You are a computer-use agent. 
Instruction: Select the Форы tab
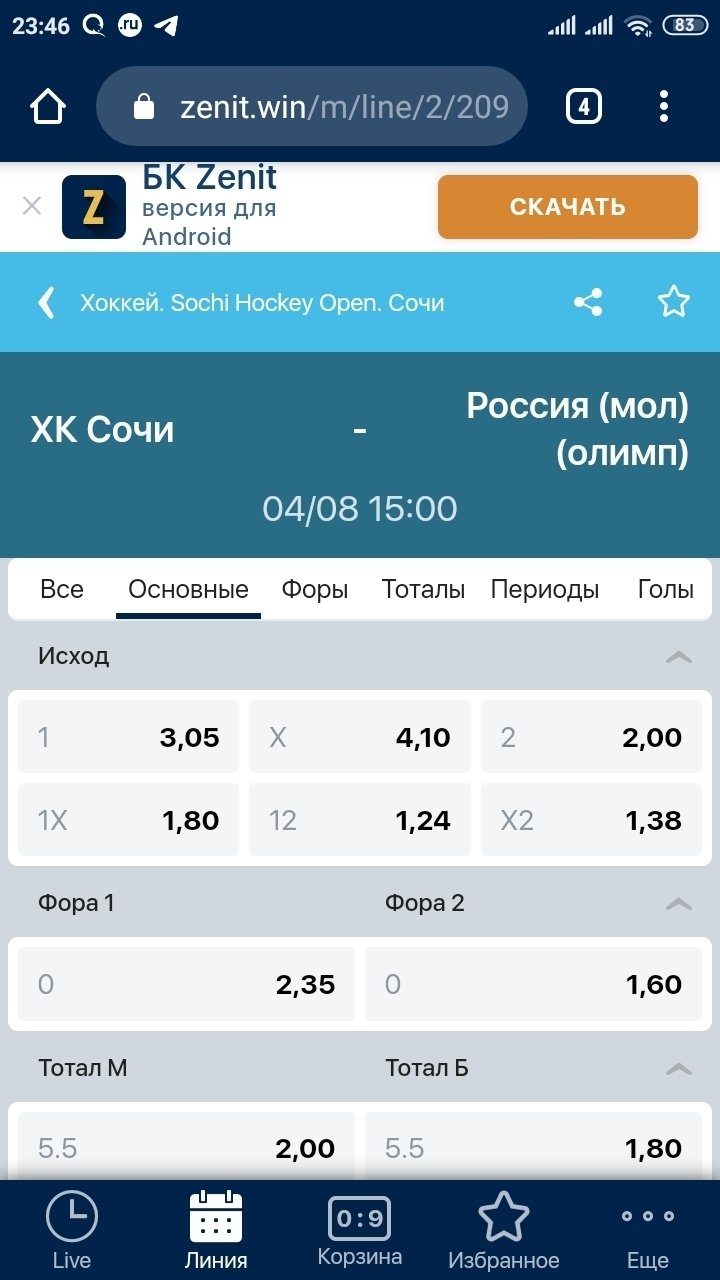click(x=315, y=589)
